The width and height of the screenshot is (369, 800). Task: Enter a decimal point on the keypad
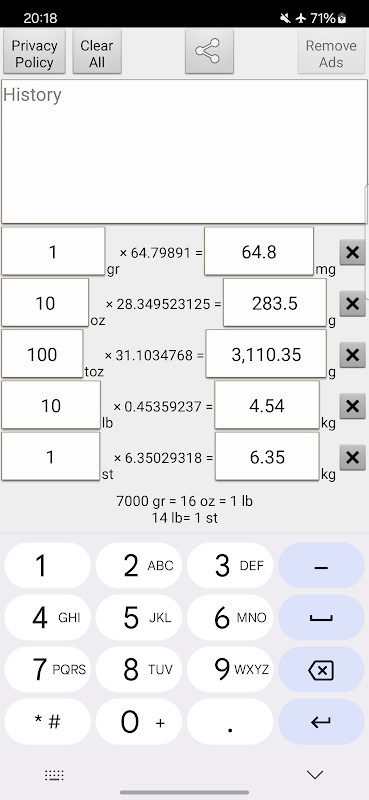(x=230, y=722)
